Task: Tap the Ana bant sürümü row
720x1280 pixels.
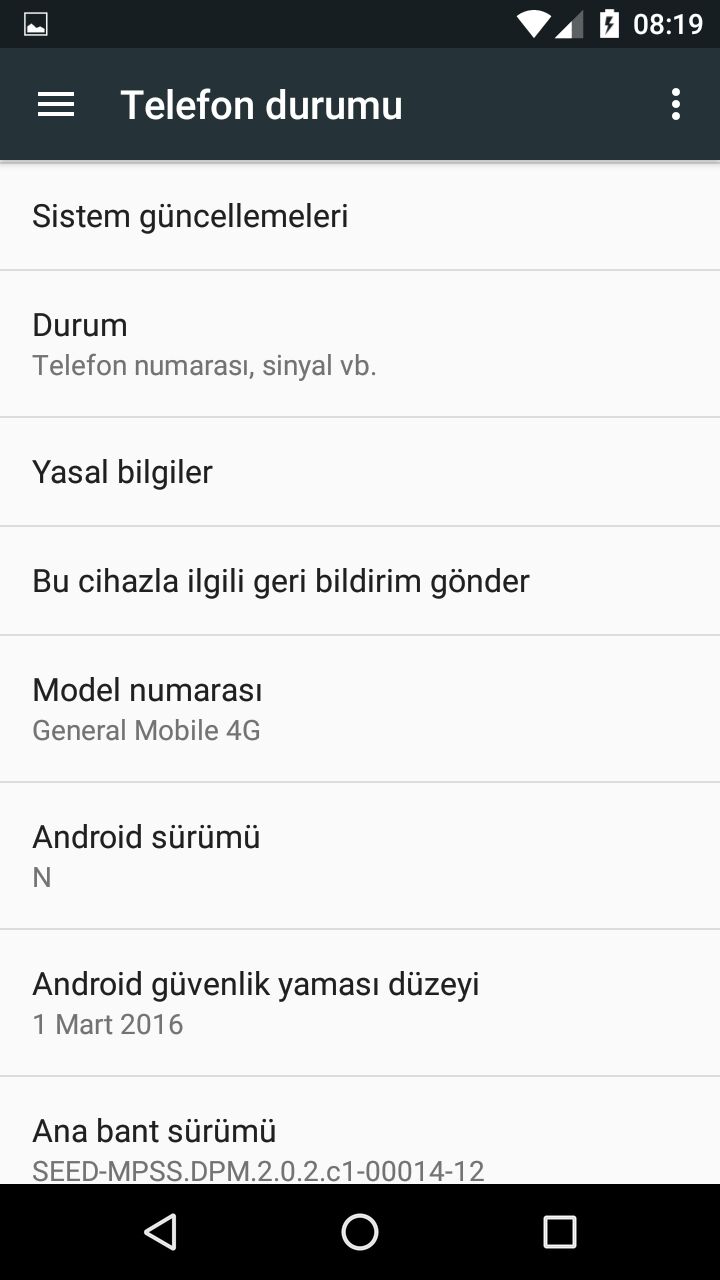Action: coord(360,1140)
